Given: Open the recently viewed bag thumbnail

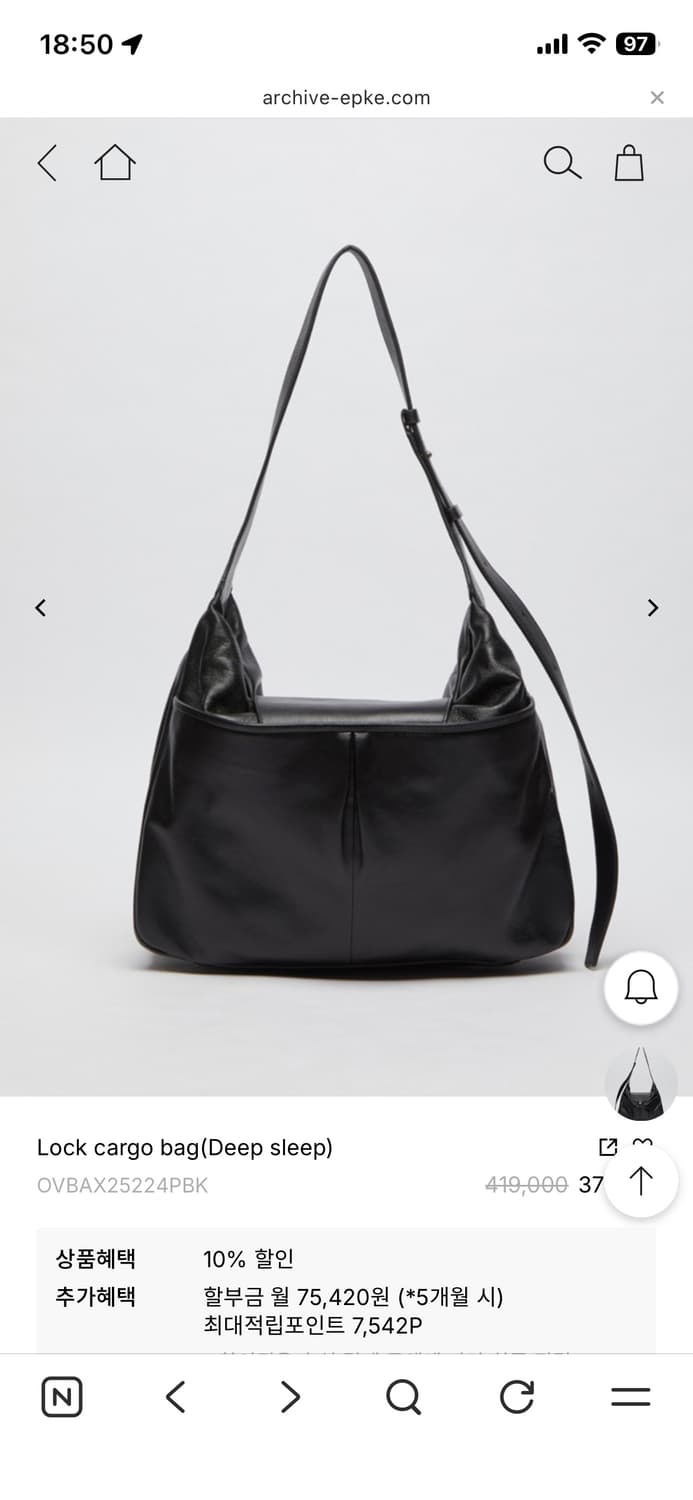Looking at the screenshot, I should pyautogui.click(x=641, y=1084).
